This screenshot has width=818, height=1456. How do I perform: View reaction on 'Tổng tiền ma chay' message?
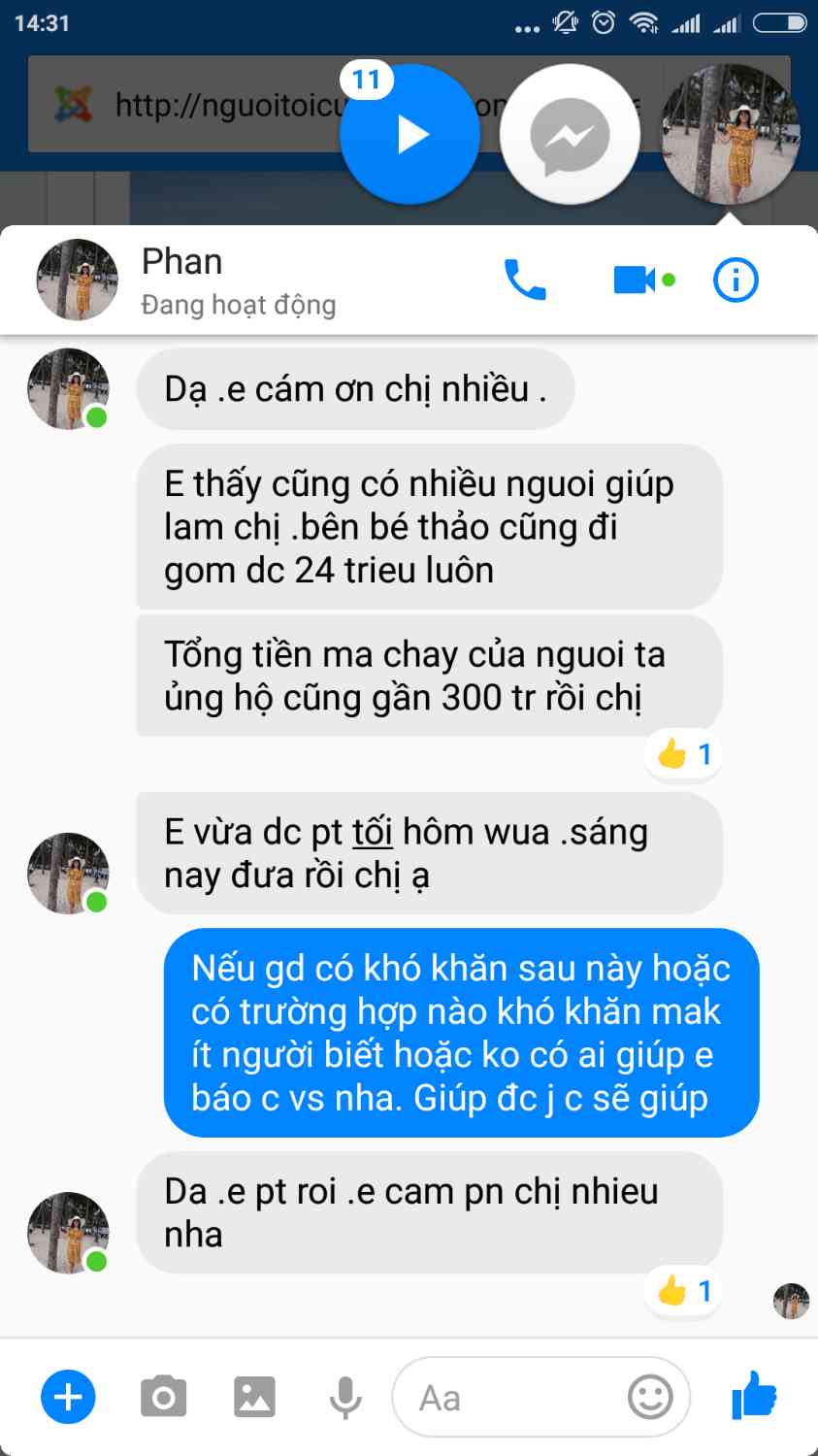684,754
